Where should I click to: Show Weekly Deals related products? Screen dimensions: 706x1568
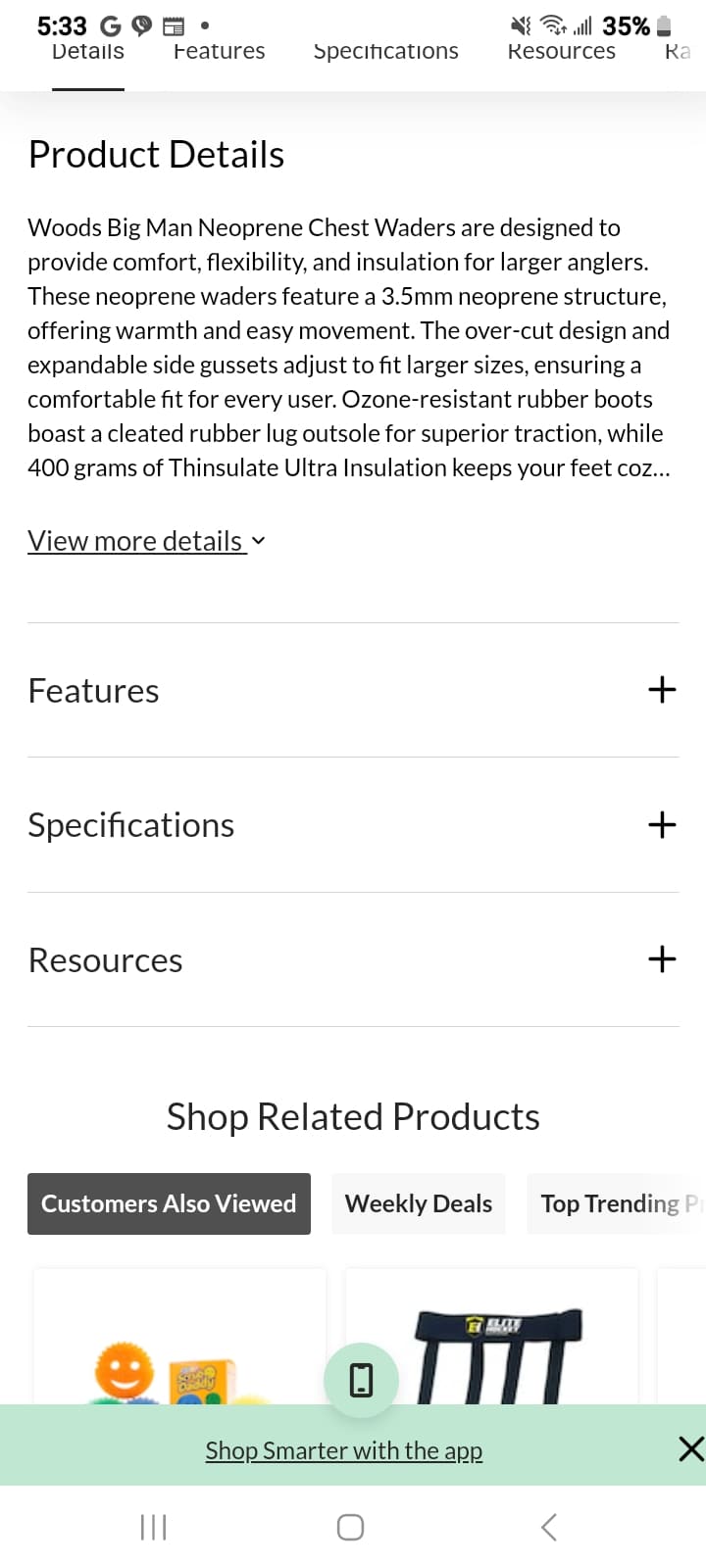[419, 1203]
